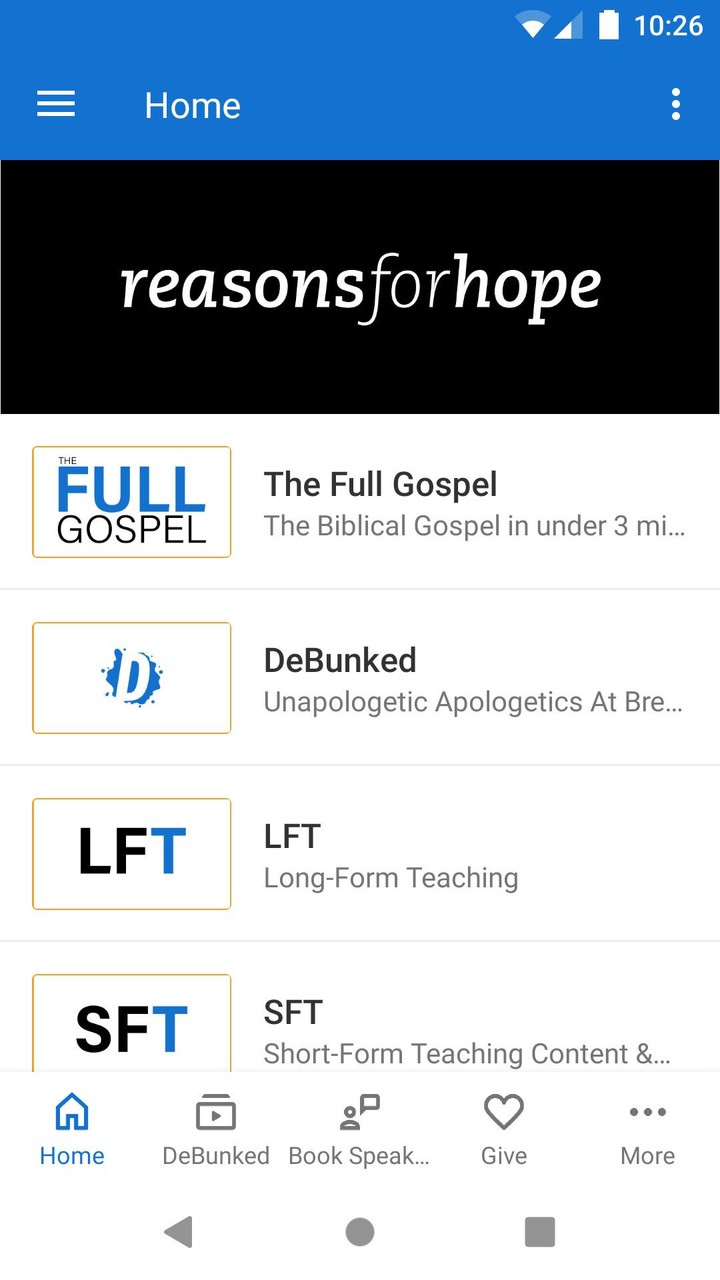This screenshot has height=1280, width=720.
Task: Switch to the Give tab
Action: 503,1128
